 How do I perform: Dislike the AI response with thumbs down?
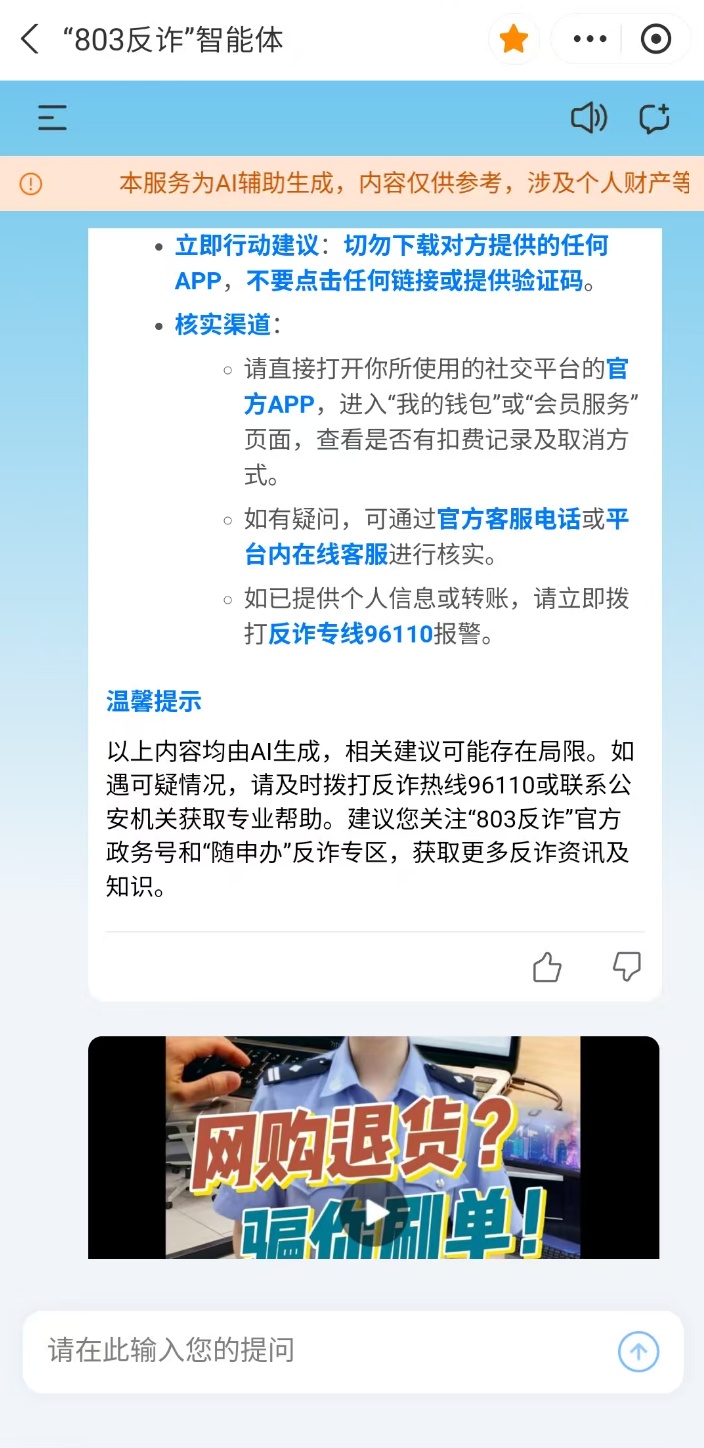point(627,967)
